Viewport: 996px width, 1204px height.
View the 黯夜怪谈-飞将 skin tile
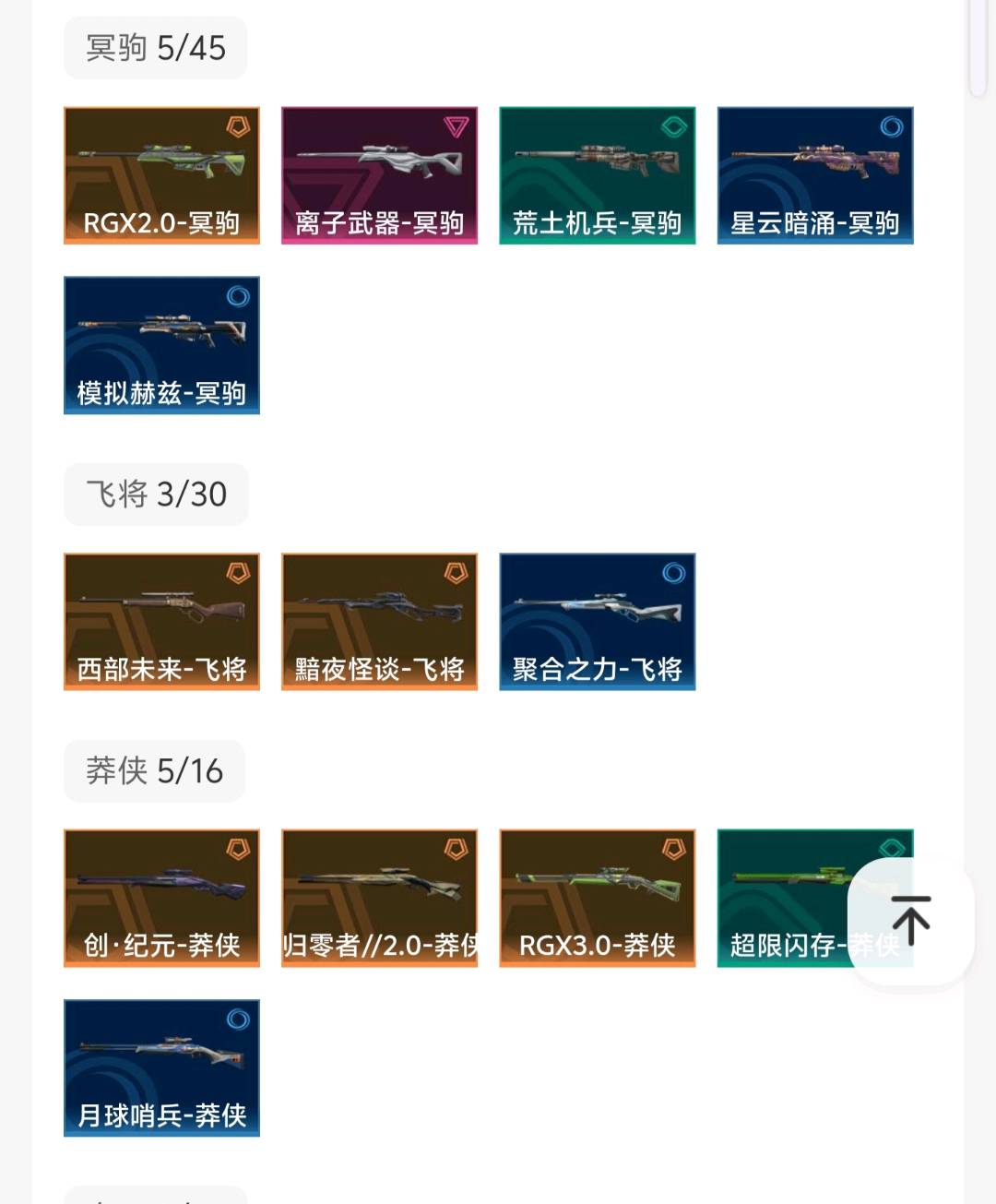[379, 621]
